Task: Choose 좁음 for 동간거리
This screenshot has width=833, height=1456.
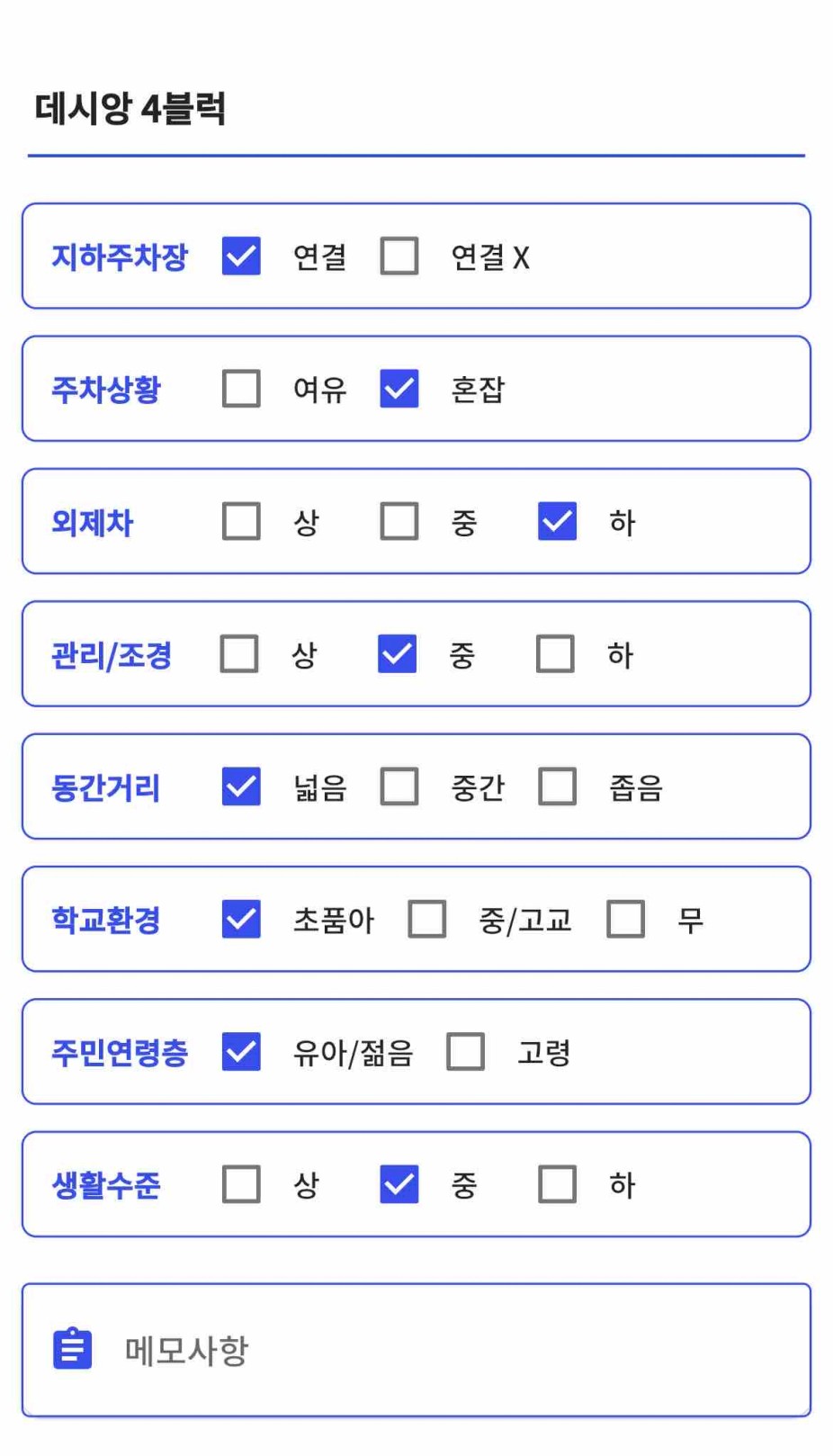Action: pyautogui.click(x=558, y=786)
